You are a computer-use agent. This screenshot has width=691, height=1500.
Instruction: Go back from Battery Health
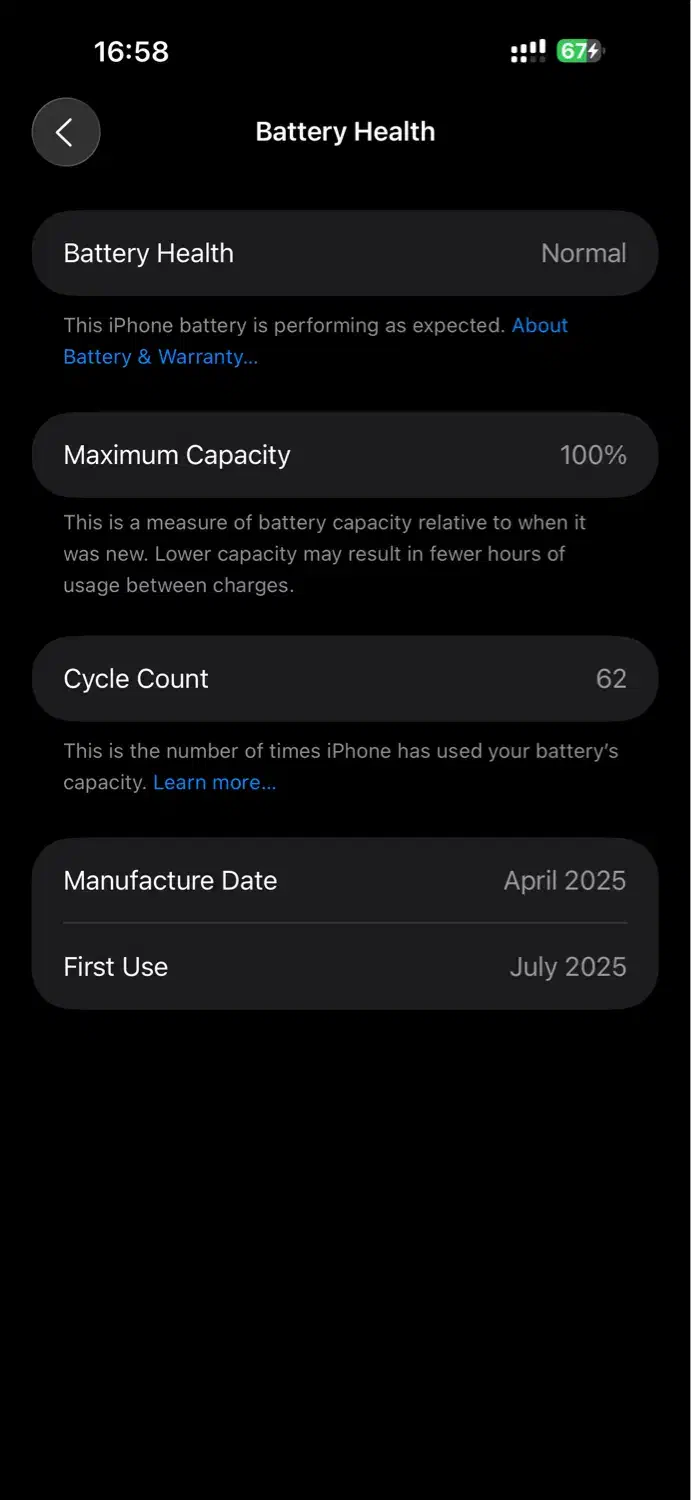coord(66,132)
